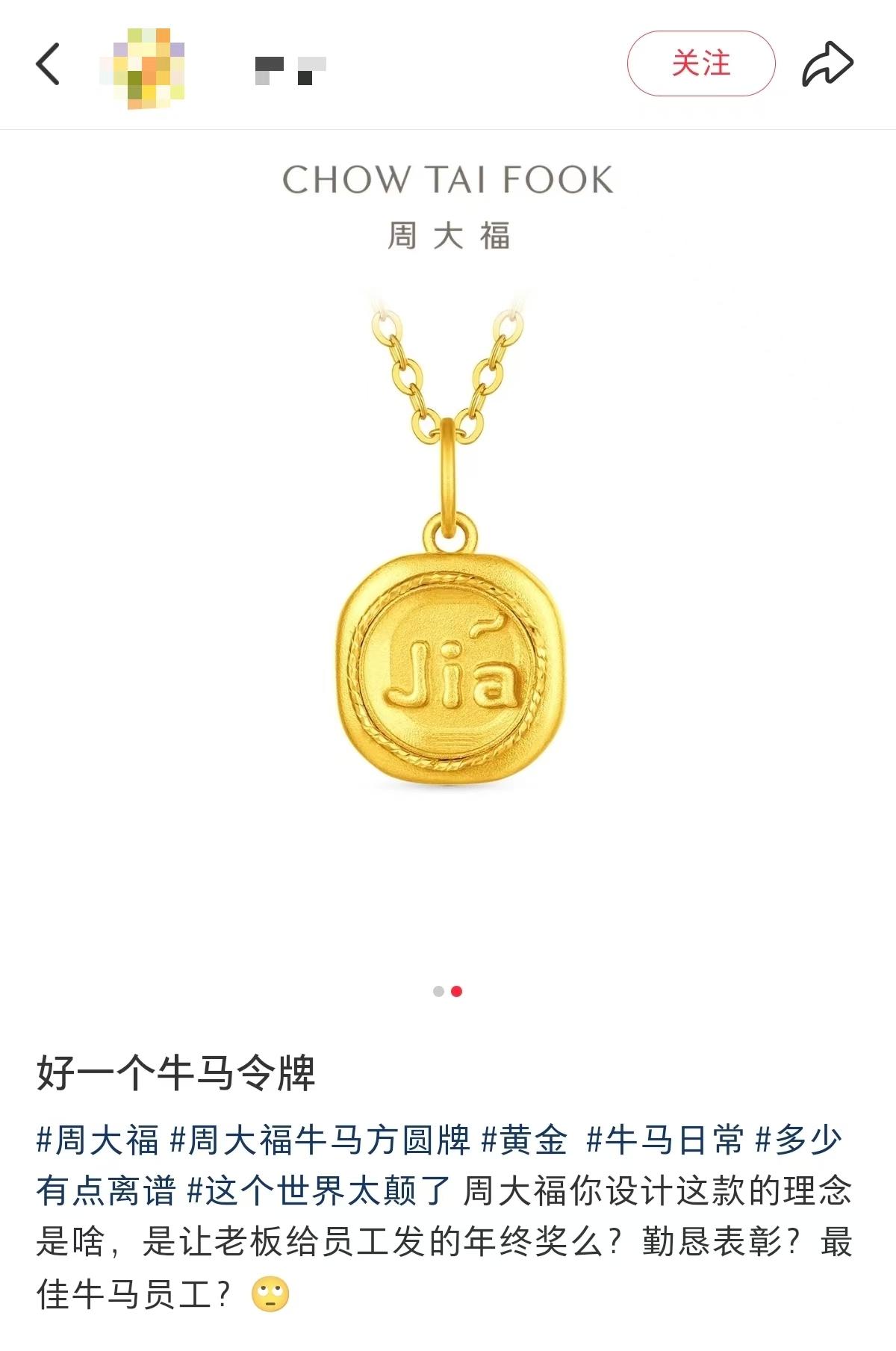Share this post via arrow icon
Screen dimensions: 896x1351
click(x=827, y=64)
